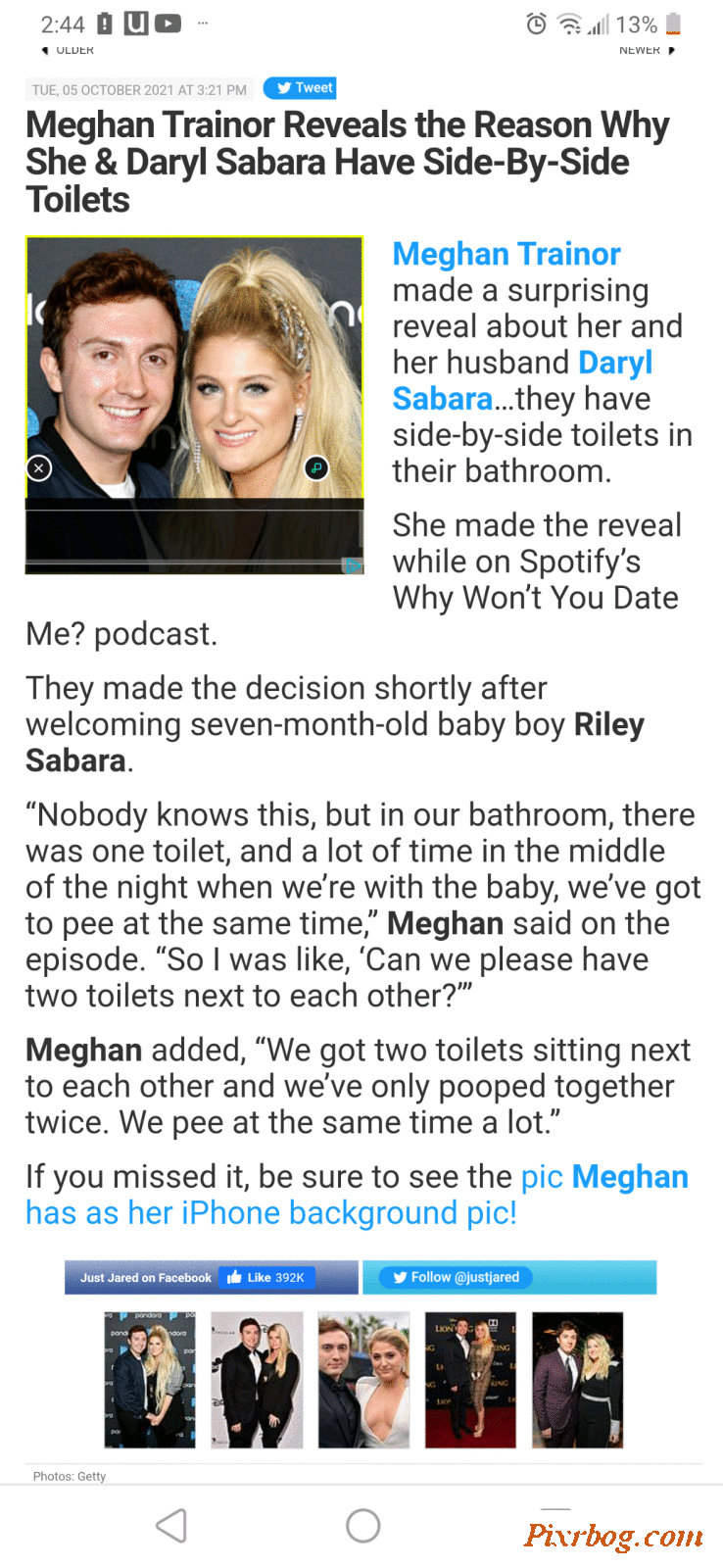Go back using the system back button
The image size is (723, 1568).
[171, 1526]
